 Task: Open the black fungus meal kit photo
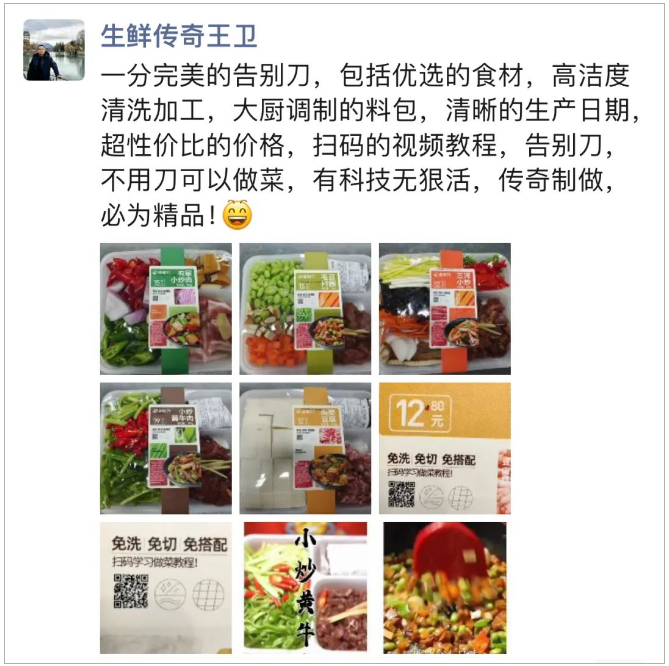pyautogui.click(x=444, y=308)
